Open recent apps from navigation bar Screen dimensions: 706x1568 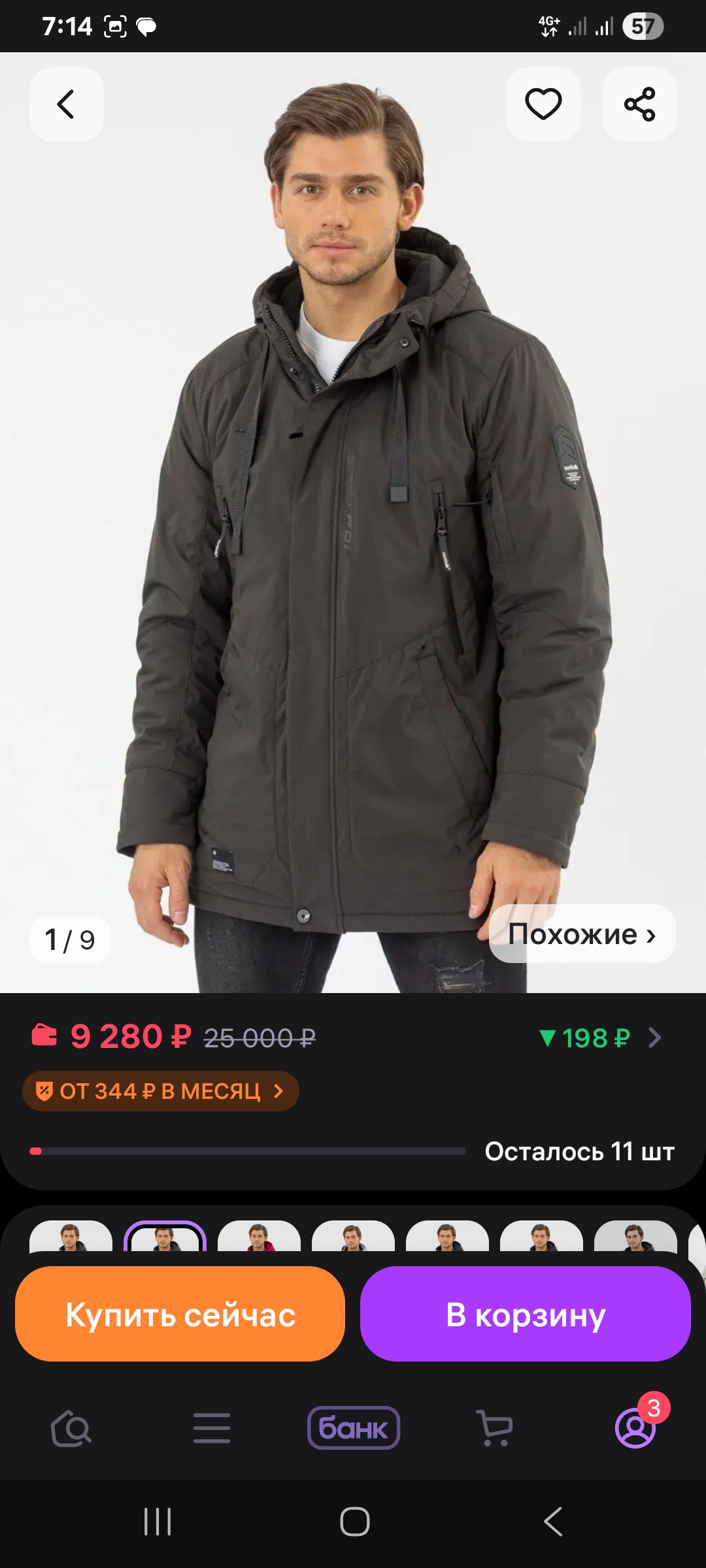coord(158,1522)
